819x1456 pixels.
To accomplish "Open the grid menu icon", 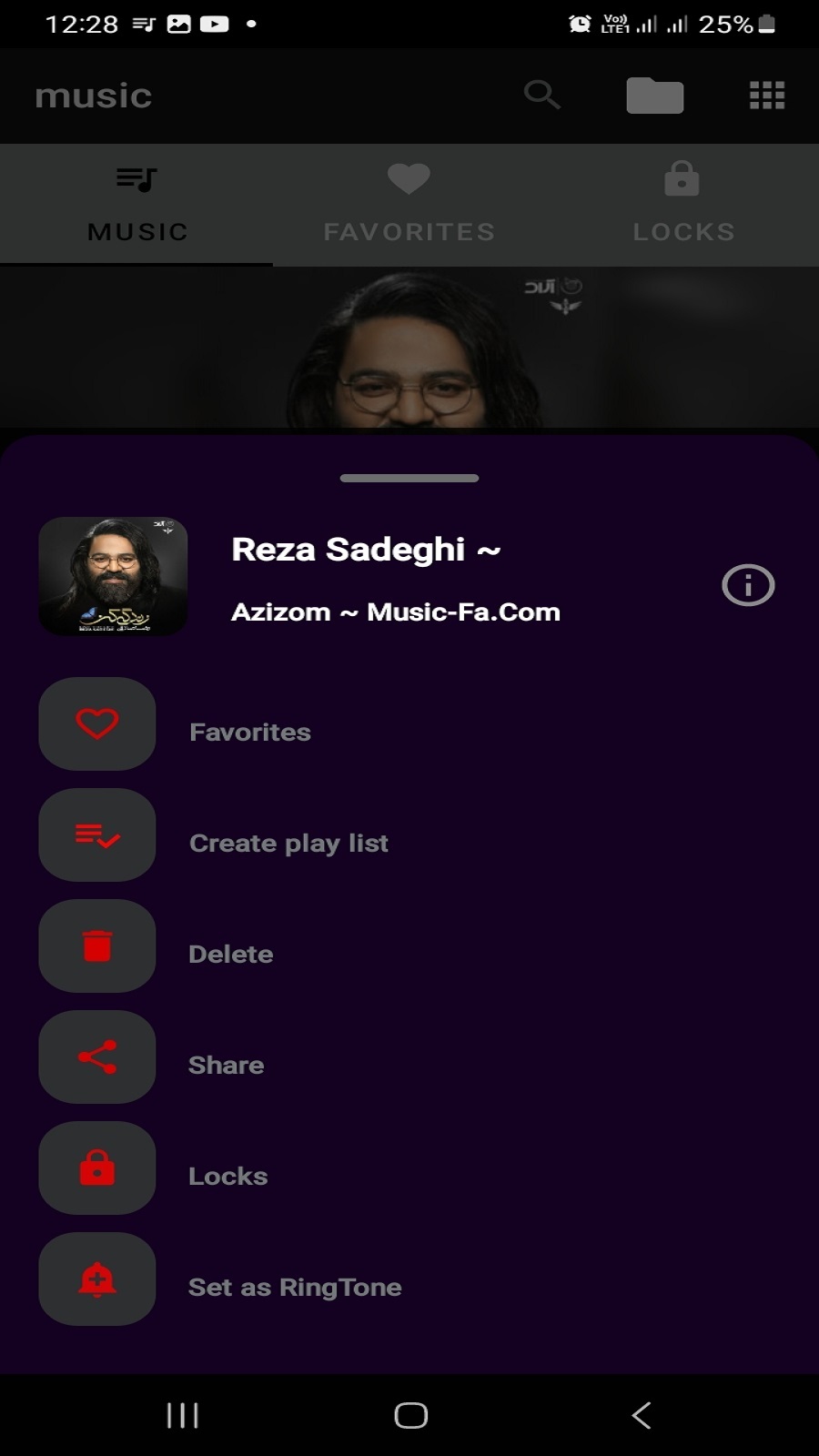I will 766,95.
